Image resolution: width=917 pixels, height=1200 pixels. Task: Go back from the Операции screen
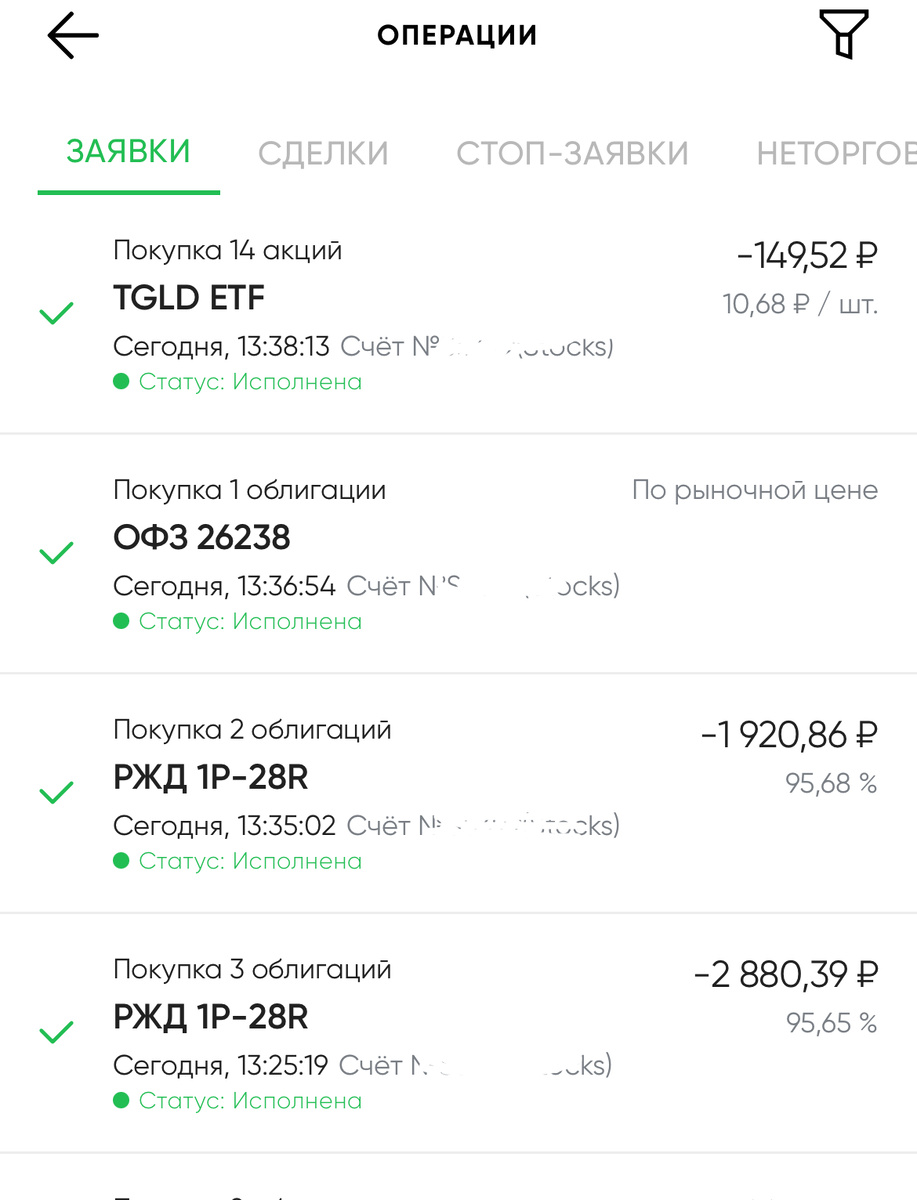73,36
